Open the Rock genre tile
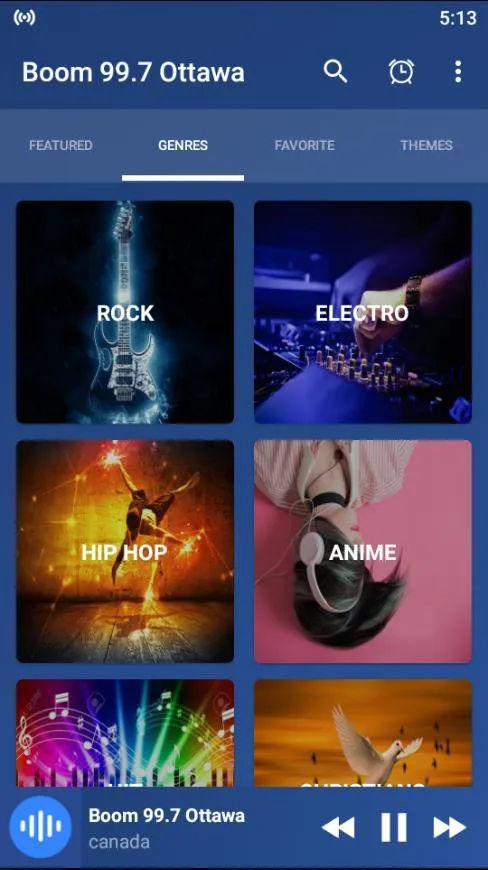 [x=125, y=312]
